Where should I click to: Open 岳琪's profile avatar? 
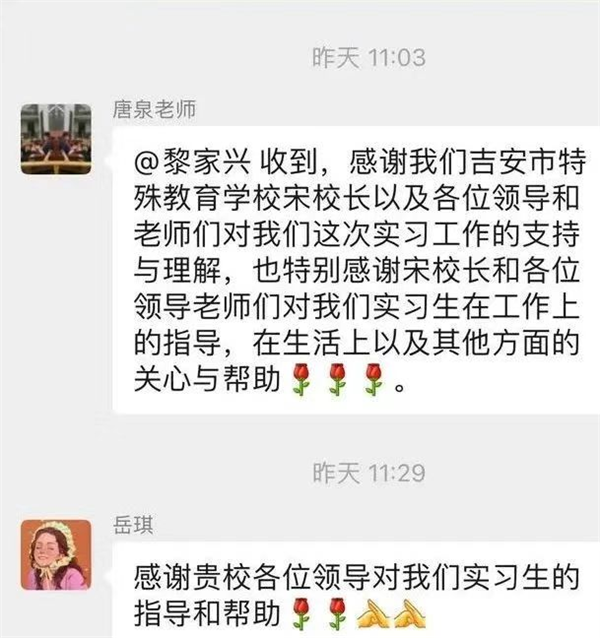click(x=58, y=554)
